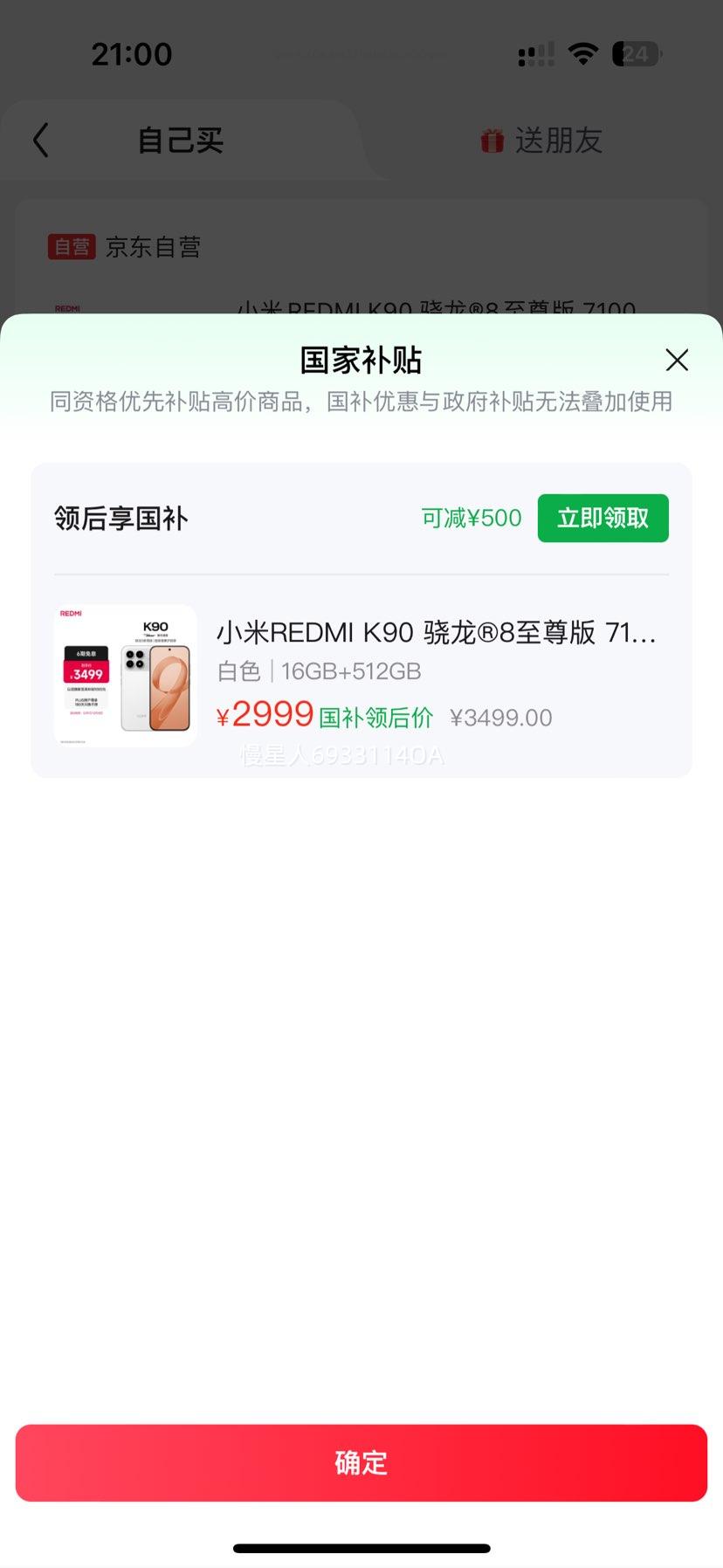Tap the red 自营 badge label
The image size is (723, 1568).
pyautogui.click(x=73, y=247)
